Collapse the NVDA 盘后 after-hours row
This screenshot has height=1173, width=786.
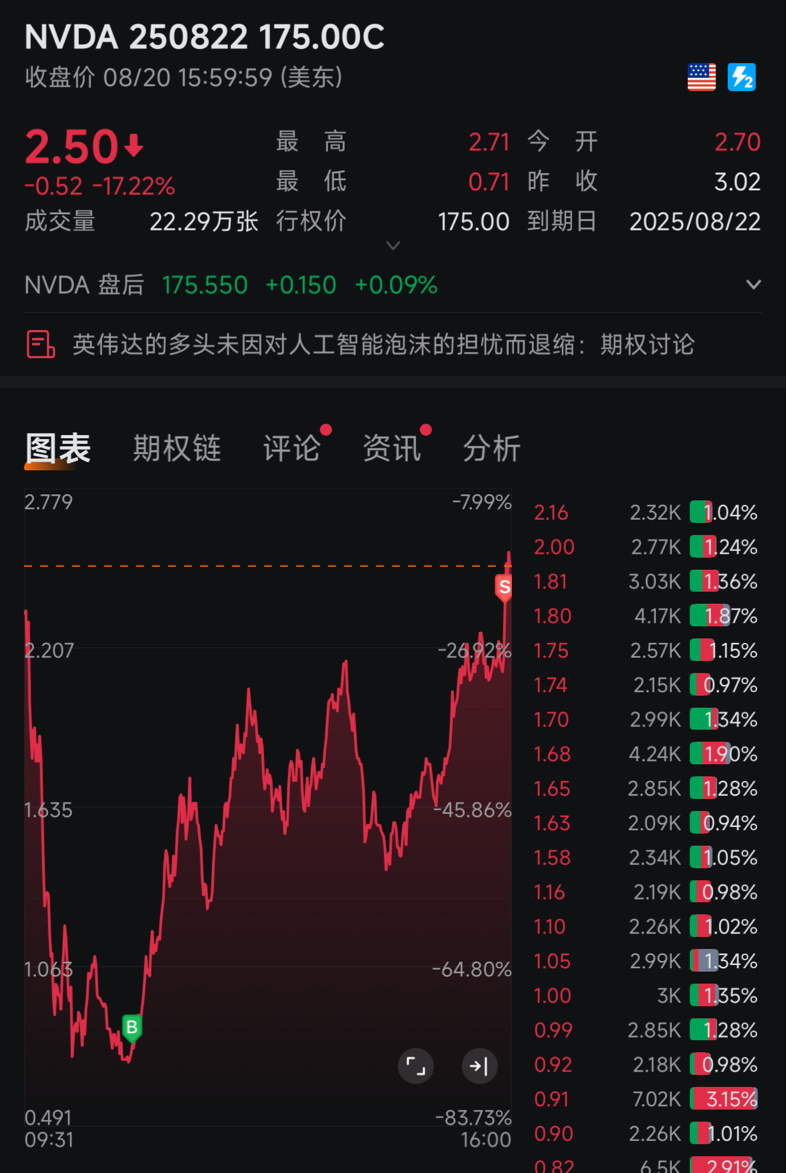pyautogui.click(x=753, y=284)
